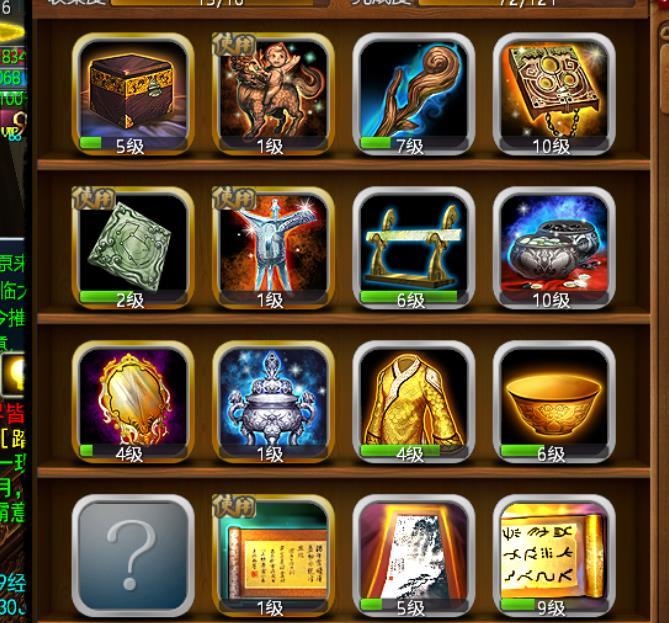The width and height of the screenshot is (669, 623).
Task: Select the level 10 bronze book item
Action: click(x=552, y=92)
